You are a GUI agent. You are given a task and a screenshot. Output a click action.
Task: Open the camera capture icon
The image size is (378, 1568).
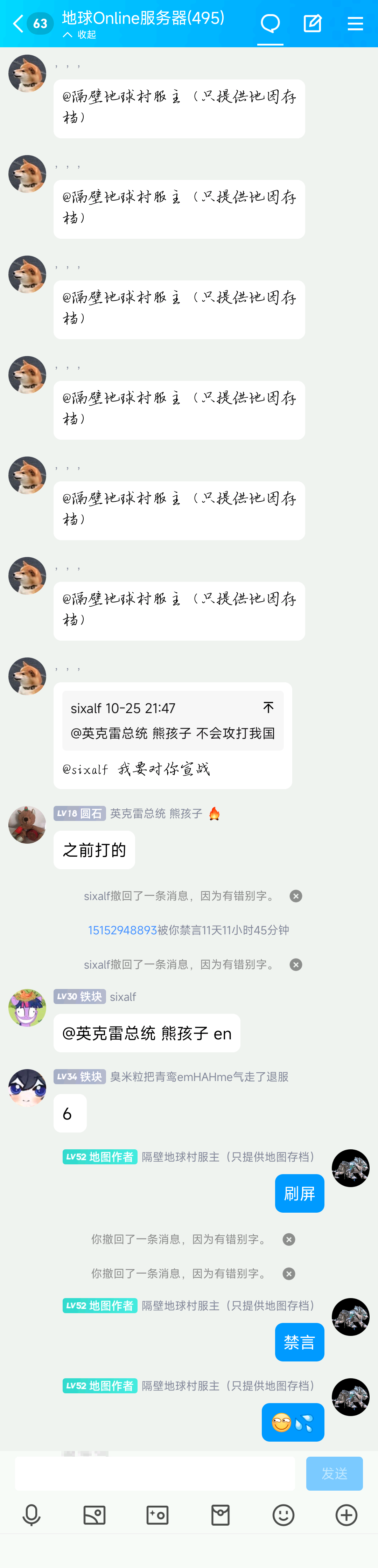[x=157, y=1515]
